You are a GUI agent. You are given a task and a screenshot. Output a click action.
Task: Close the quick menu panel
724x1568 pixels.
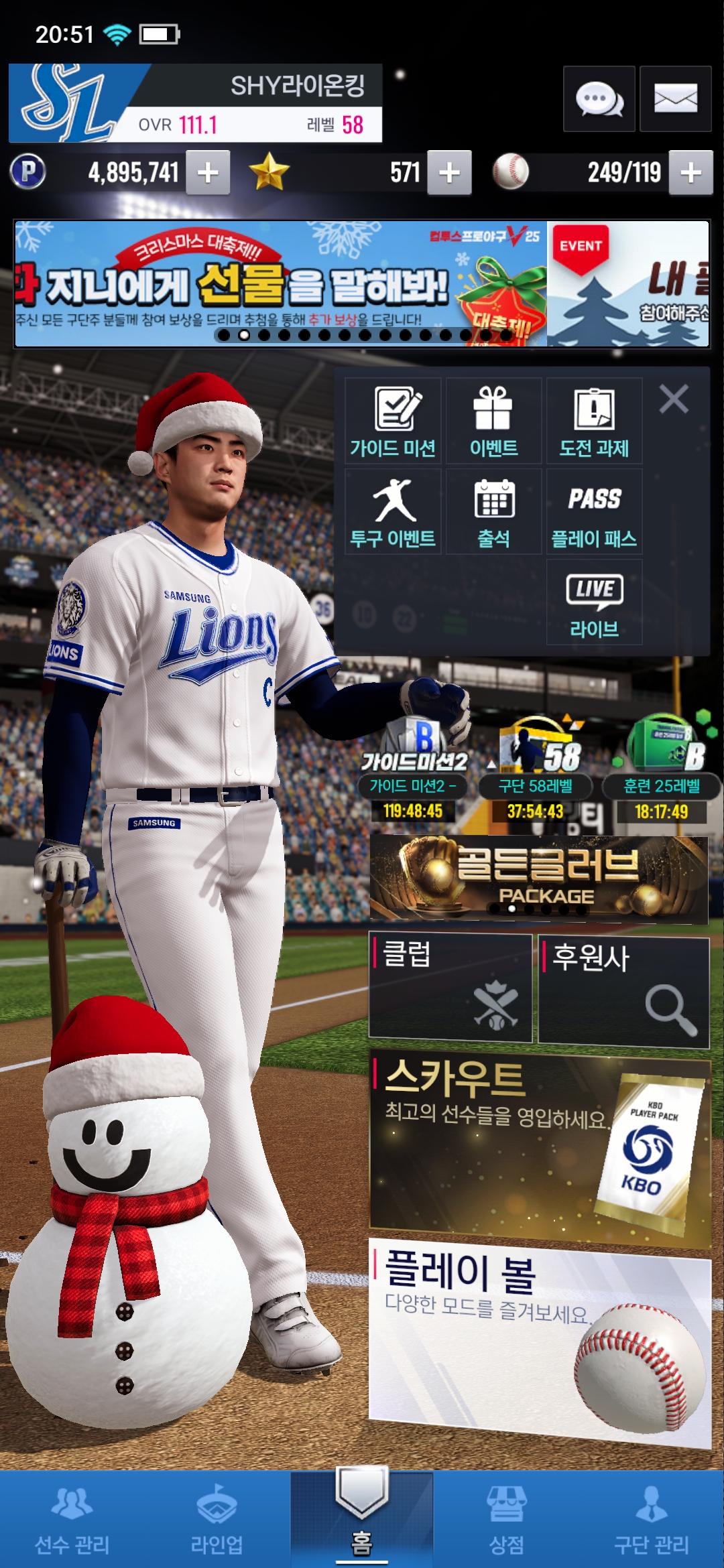(x=674, y=399)
